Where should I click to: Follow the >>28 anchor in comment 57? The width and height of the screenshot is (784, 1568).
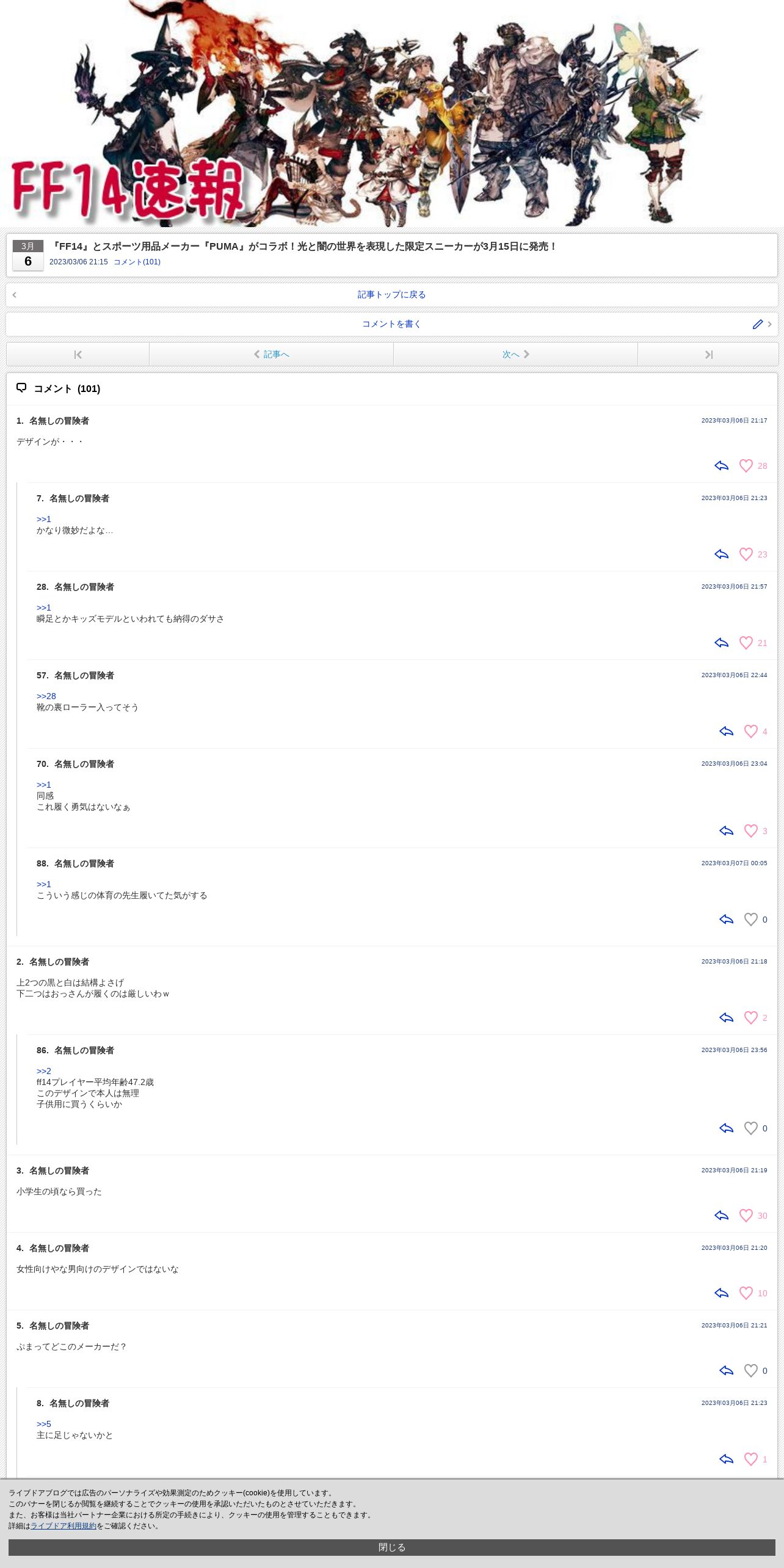coord(46,696)
